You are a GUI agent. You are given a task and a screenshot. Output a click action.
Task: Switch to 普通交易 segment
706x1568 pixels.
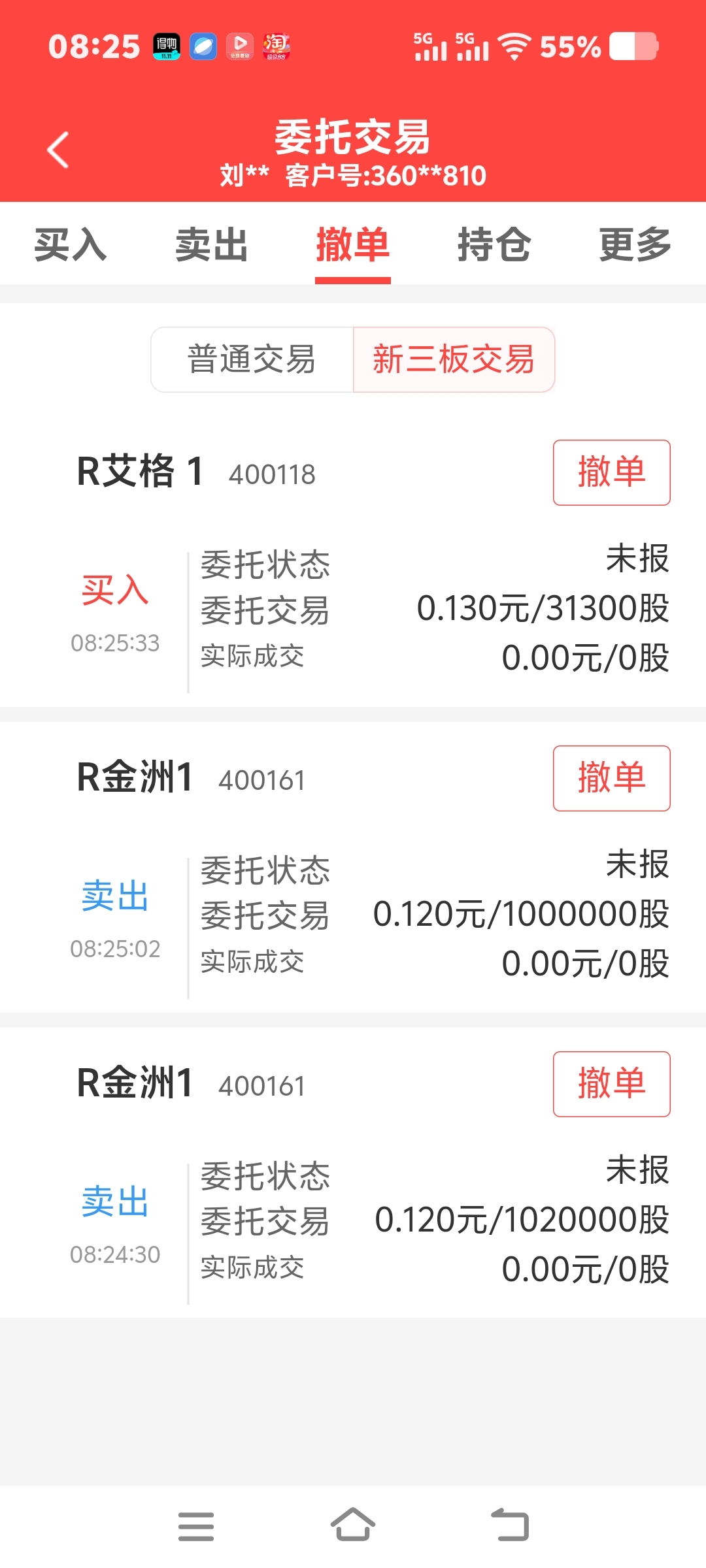(x=252, y=360)
